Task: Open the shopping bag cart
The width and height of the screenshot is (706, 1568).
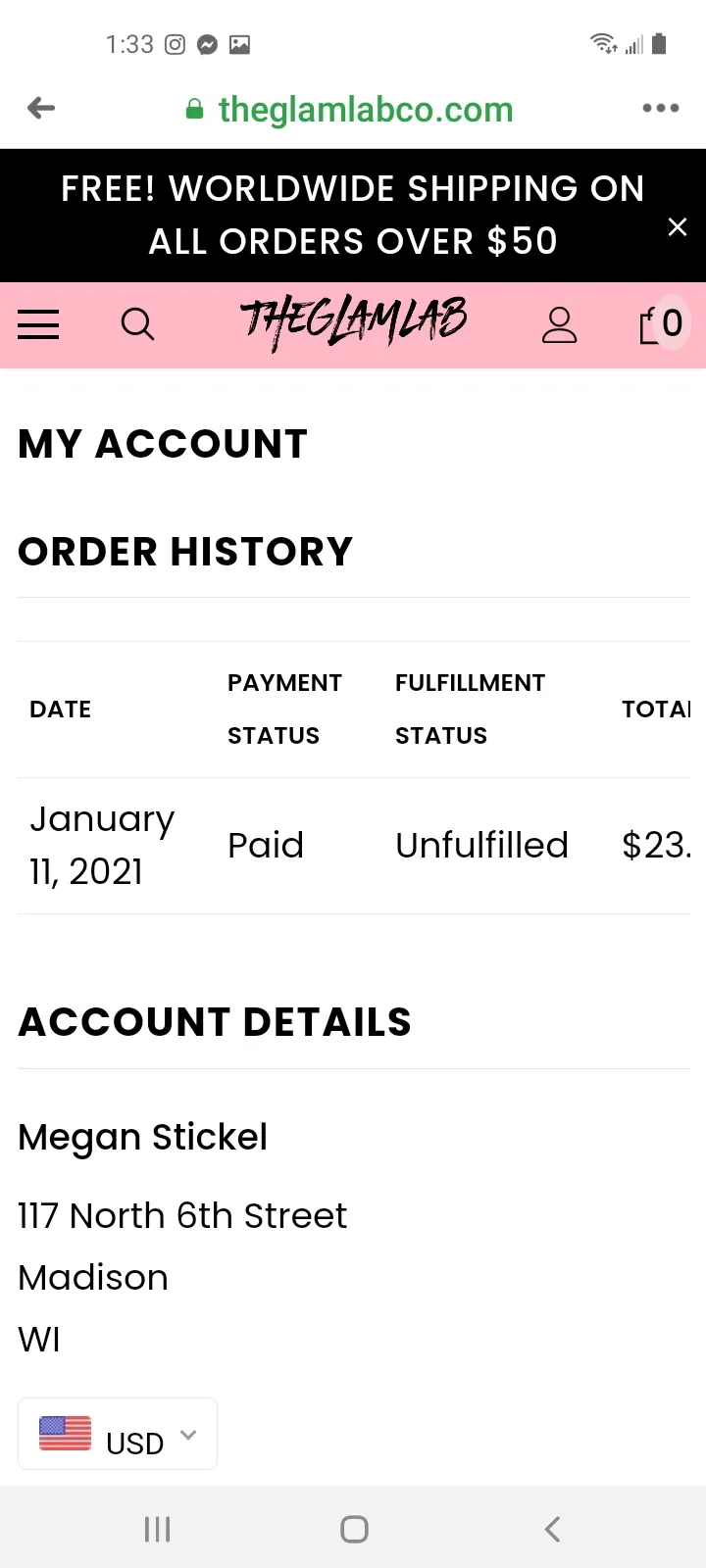Action: point(661,324)
